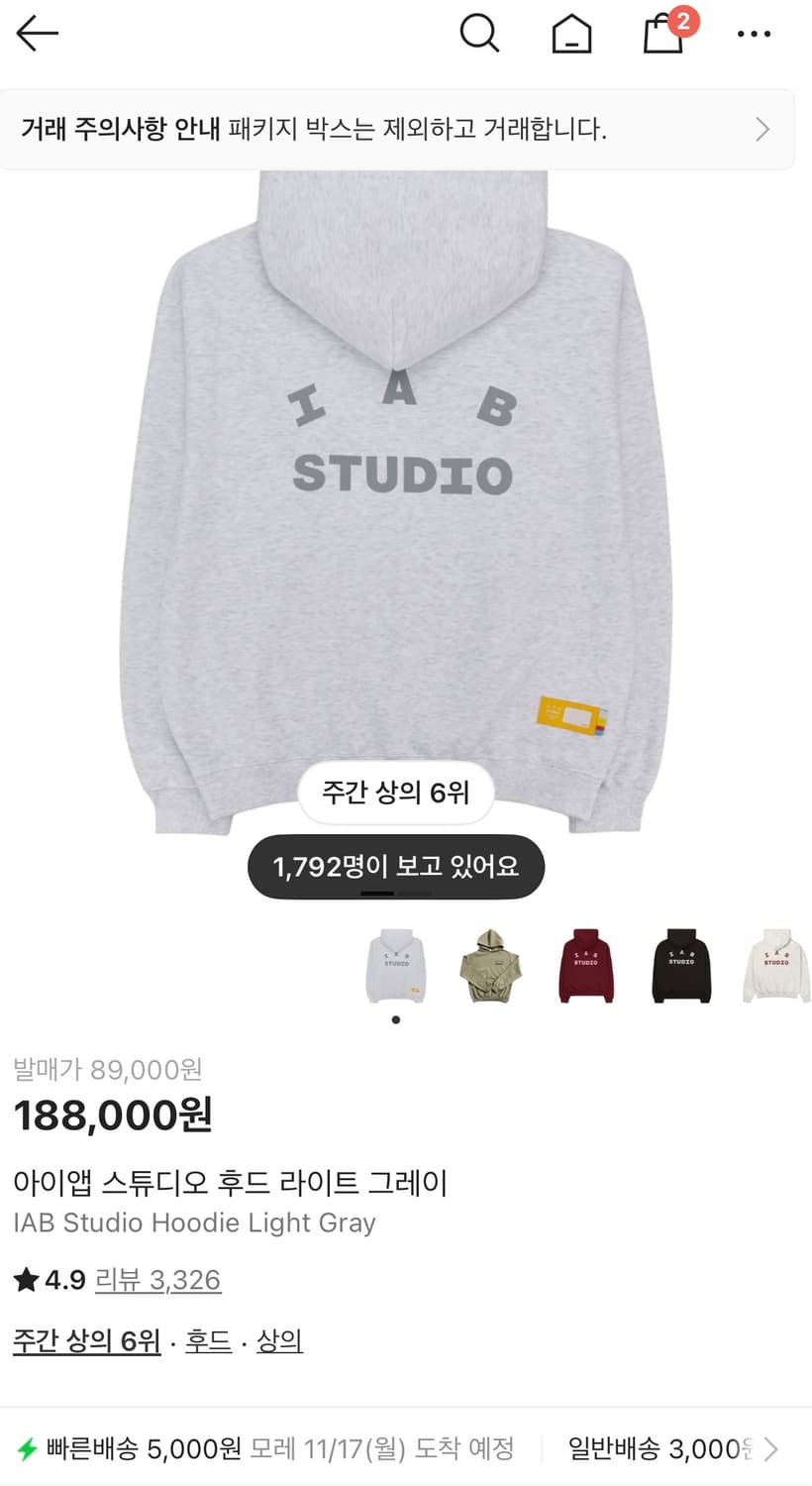Image resolution: width=812 pixels, height=1486 pixels.
Task: Tap the image carousel page indicator
Action: (x=395, y=1019)
